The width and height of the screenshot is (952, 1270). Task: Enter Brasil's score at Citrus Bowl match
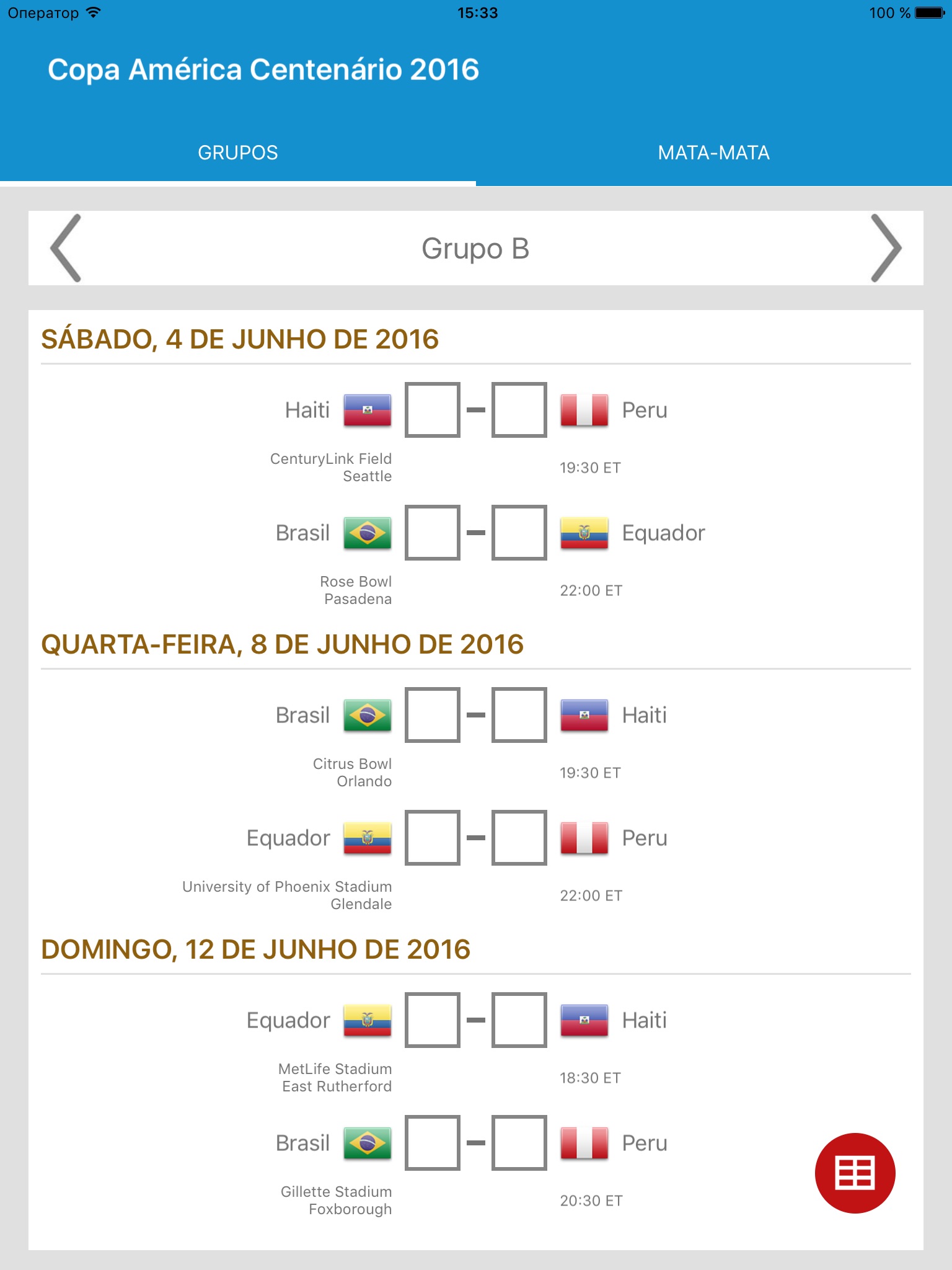pyautogui.click(x=433, y=715)
